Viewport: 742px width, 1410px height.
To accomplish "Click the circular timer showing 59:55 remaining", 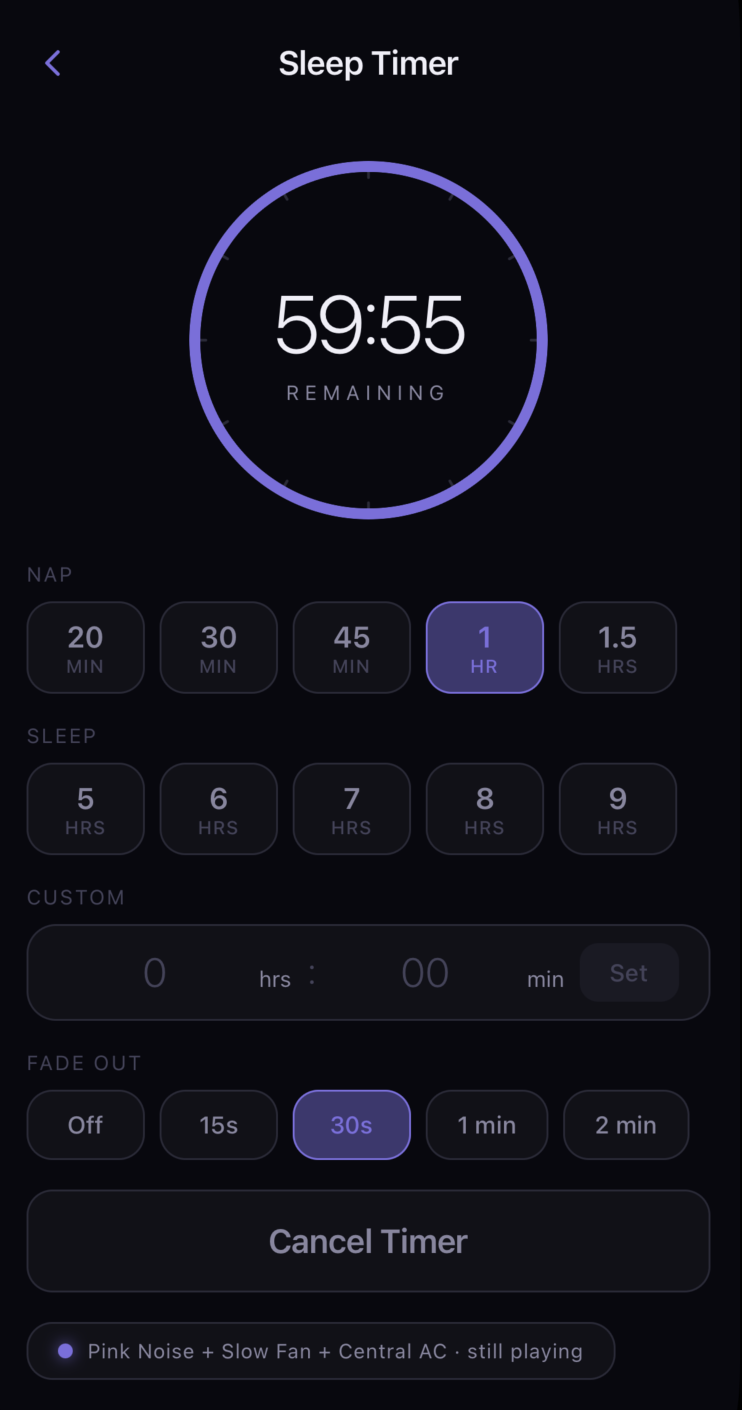I will click(369, 338).
